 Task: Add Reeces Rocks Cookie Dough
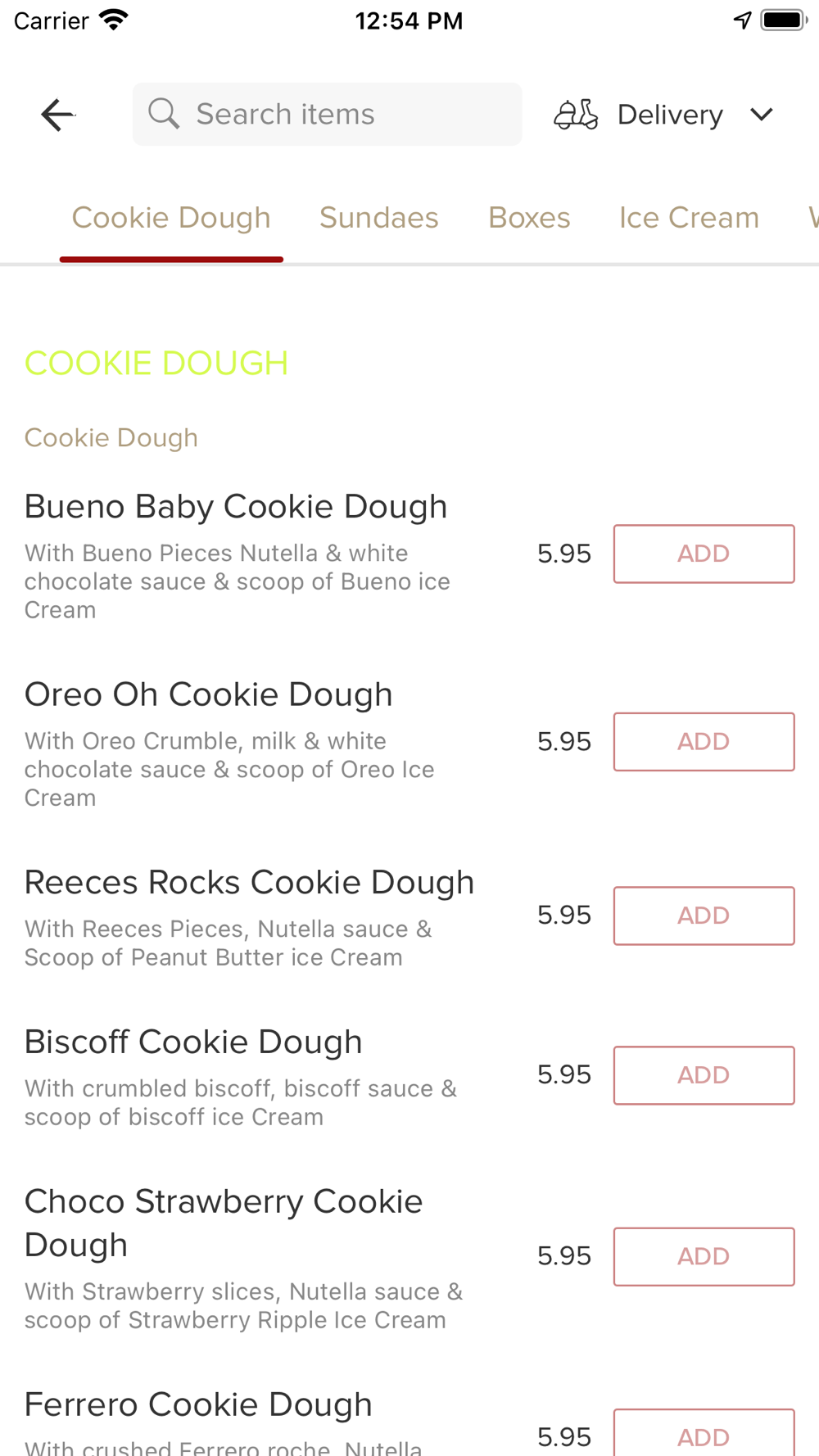tap(704, 916)
